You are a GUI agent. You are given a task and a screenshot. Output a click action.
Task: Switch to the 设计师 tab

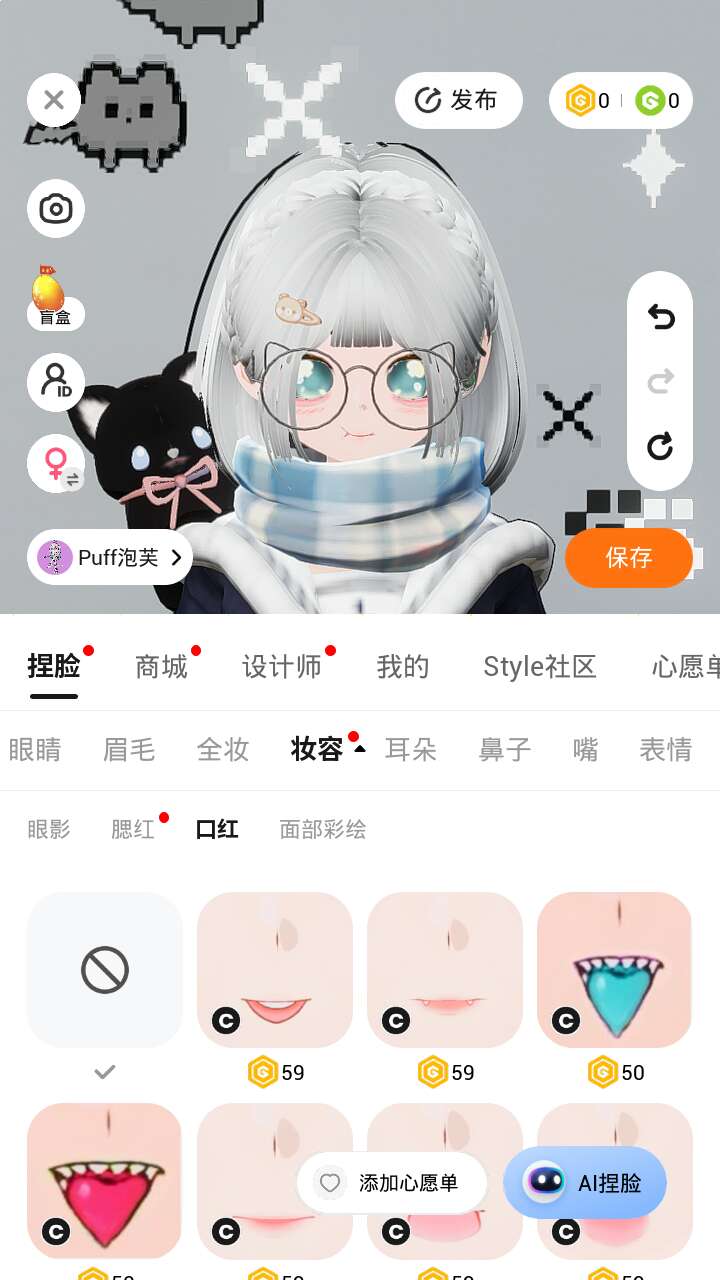tap(281, 667)
